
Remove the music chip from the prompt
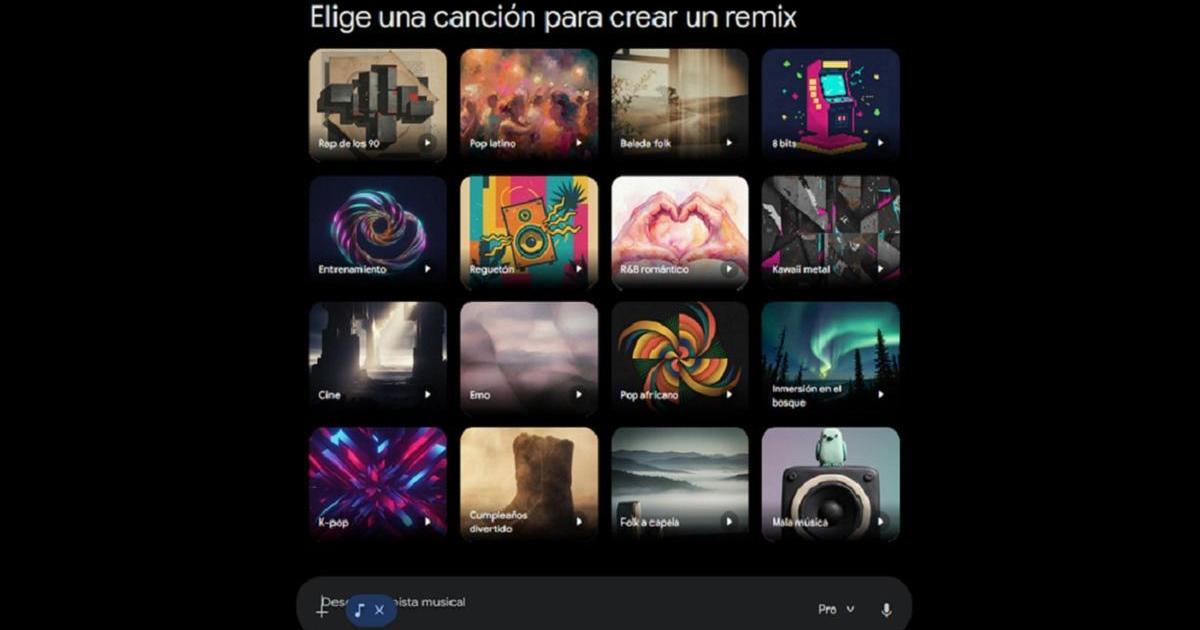pyautogui.click(x=379, y=610)
